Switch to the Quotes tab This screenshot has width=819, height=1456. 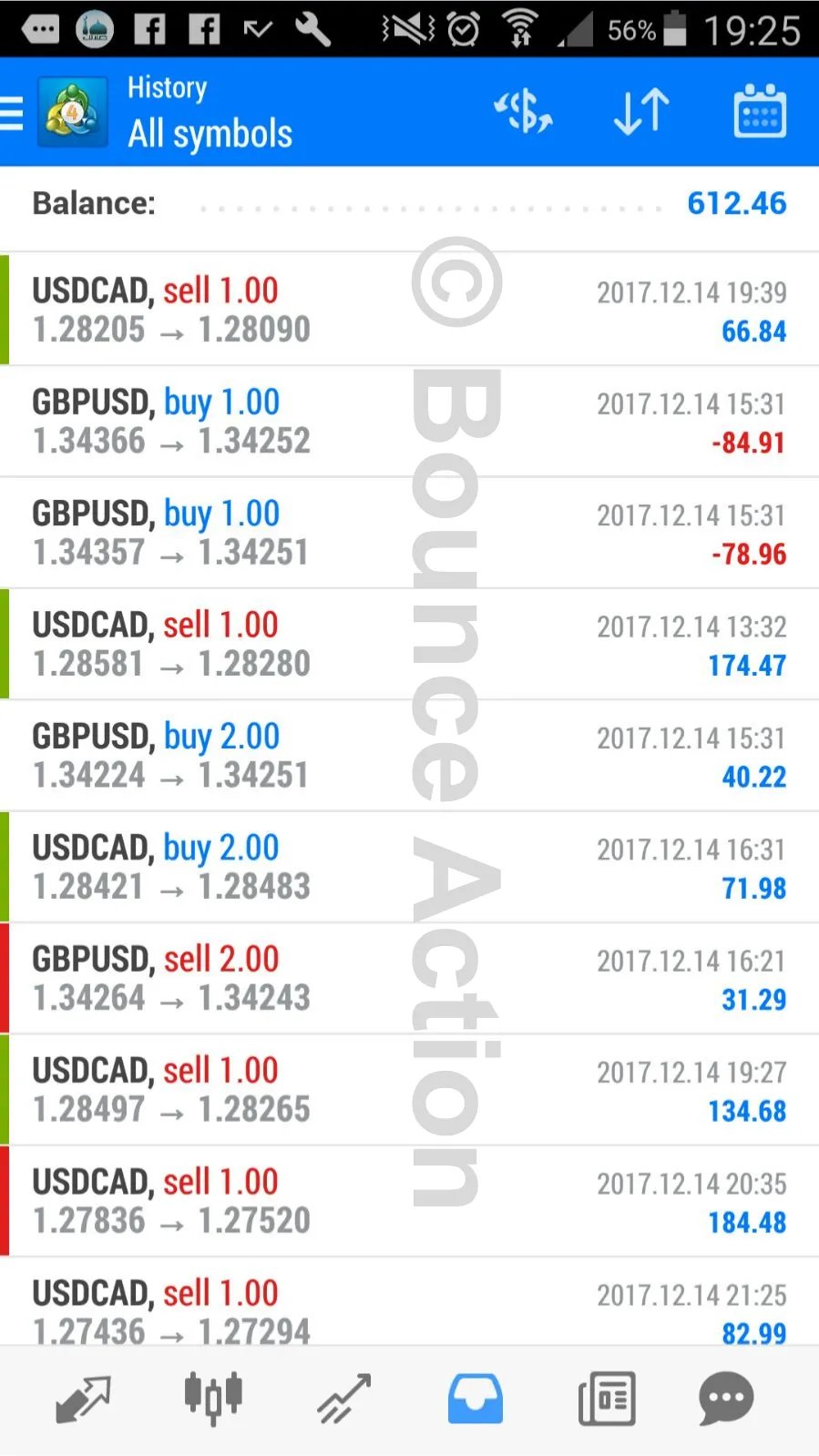[x=82, y=1399]
